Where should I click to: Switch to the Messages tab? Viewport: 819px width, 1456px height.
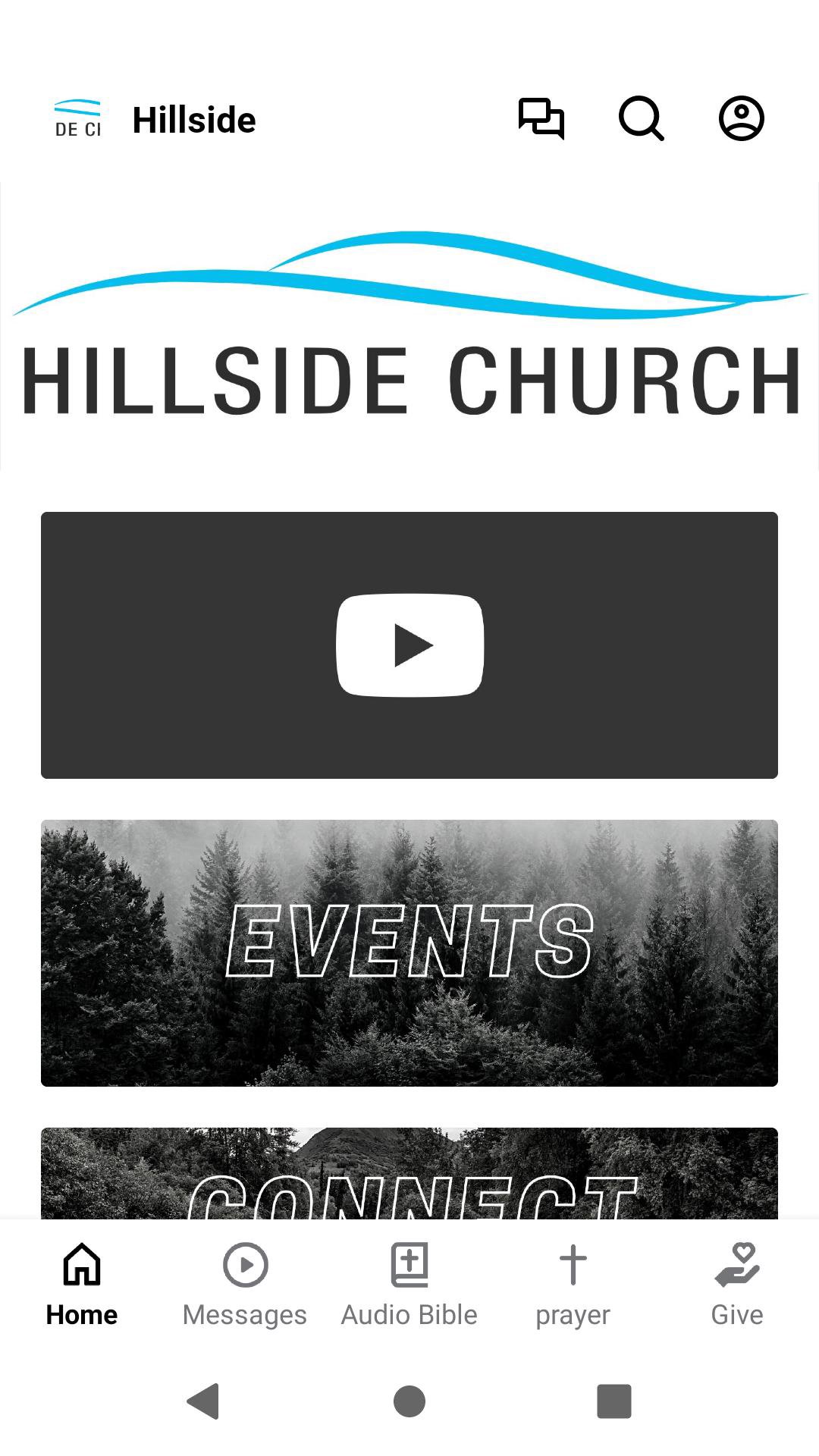245,1285
